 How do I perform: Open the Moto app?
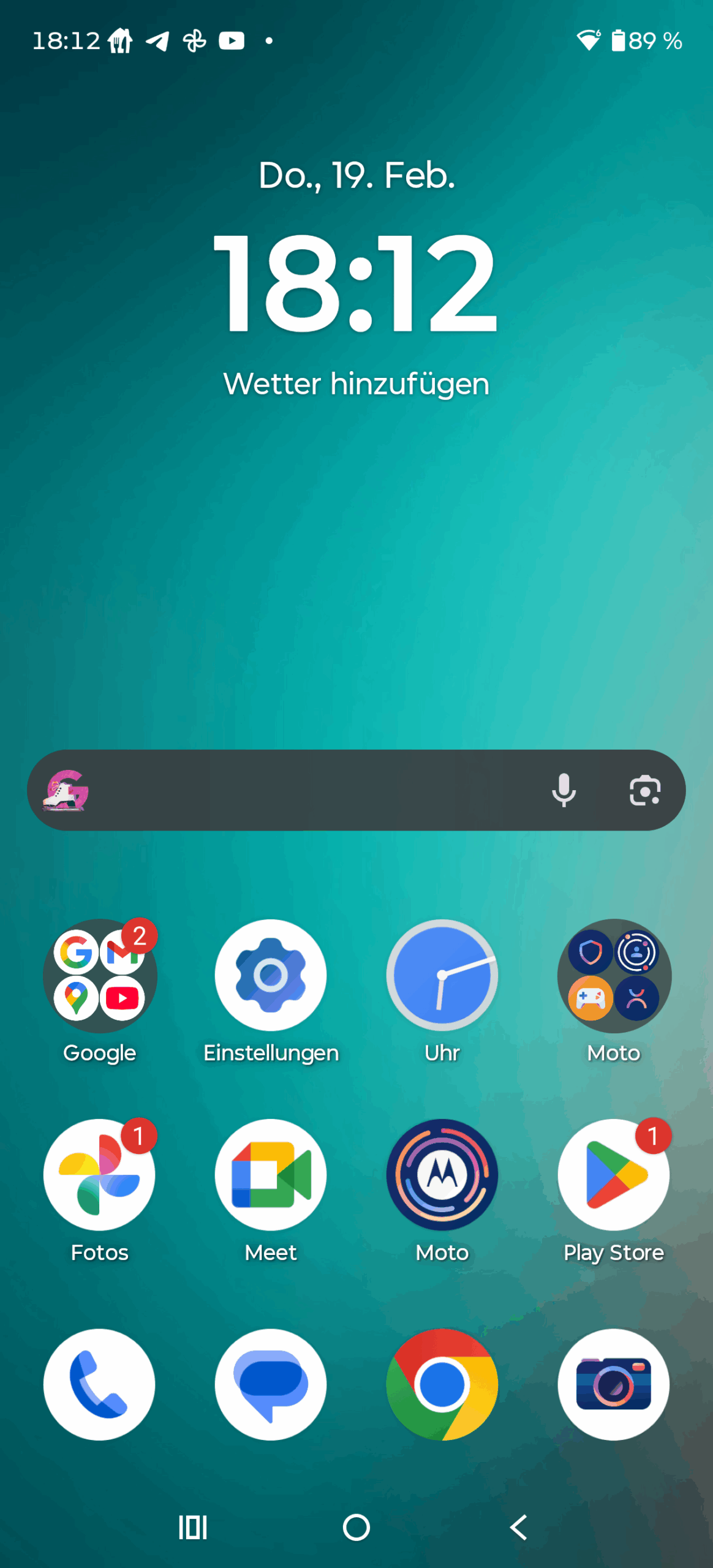442,1175
